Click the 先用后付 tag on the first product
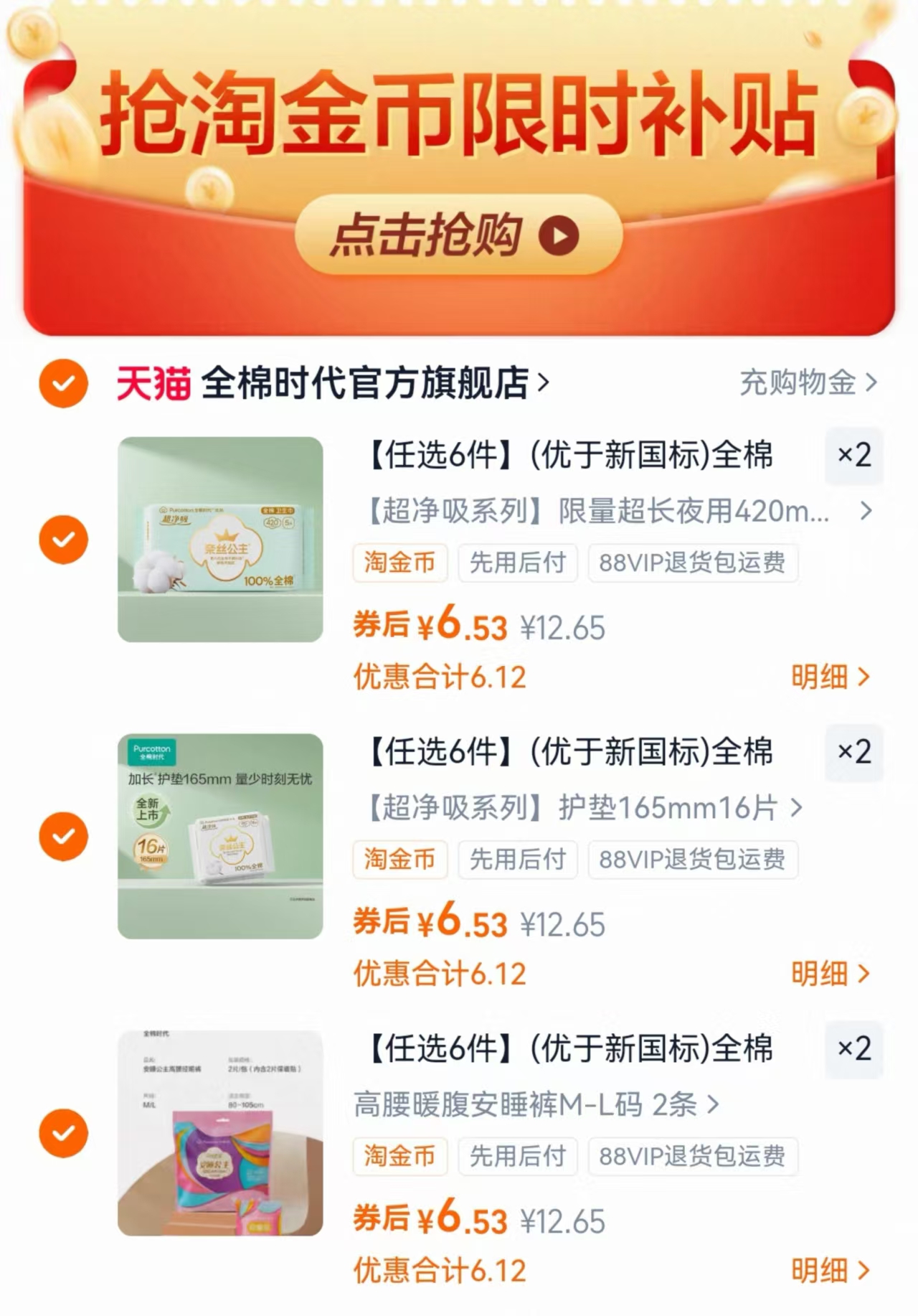This screenshot has width=918, height=1316. (518, 563)
